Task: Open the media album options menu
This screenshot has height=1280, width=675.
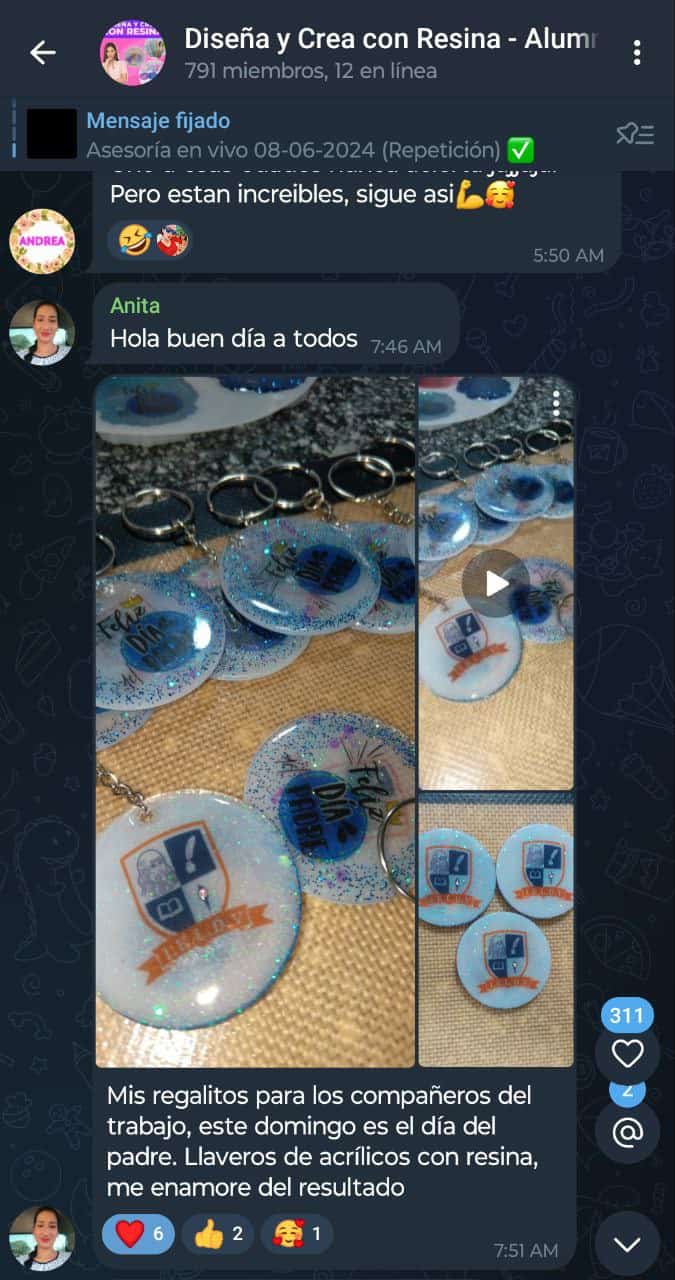Action: pyautogui.click(x=556, y=402)
